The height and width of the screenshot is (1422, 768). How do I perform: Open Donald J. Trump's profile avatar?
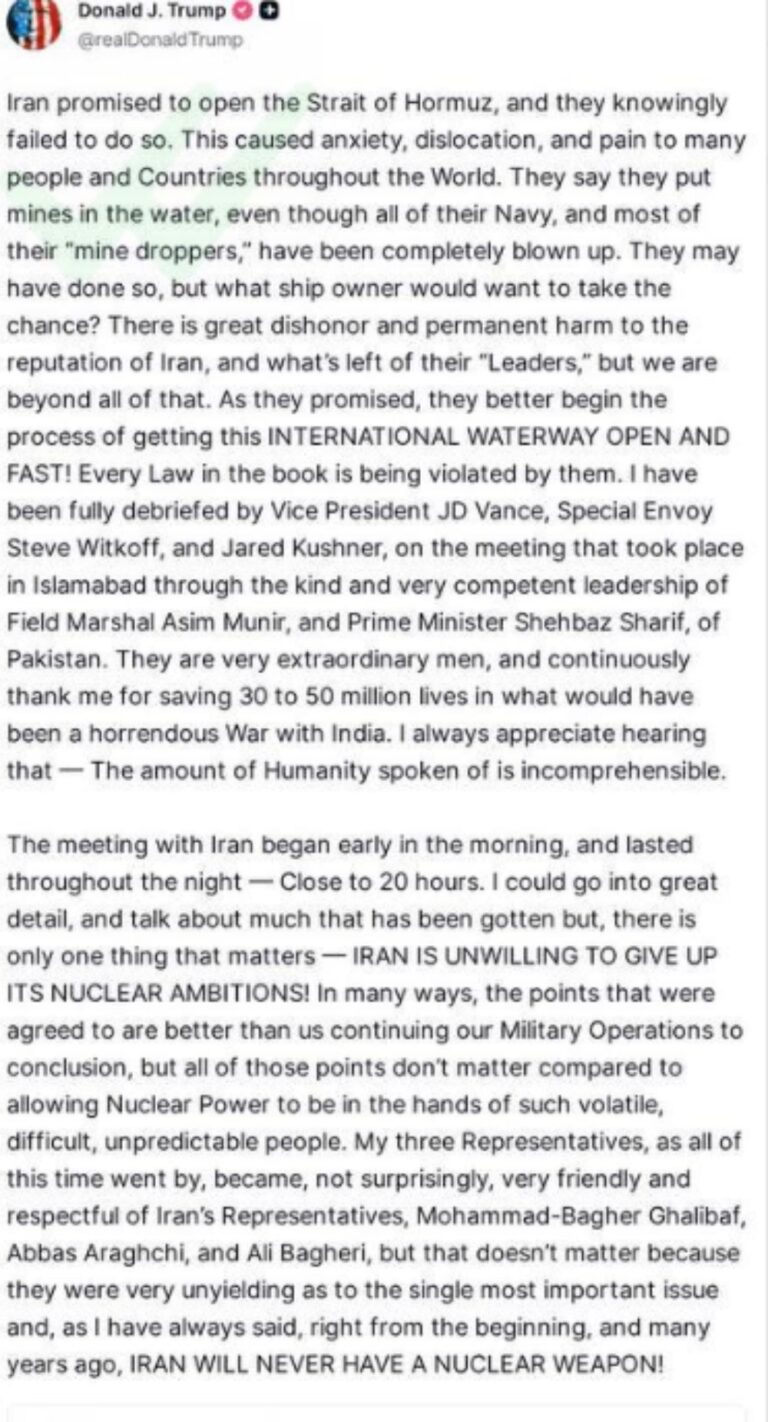click(34, 23)
